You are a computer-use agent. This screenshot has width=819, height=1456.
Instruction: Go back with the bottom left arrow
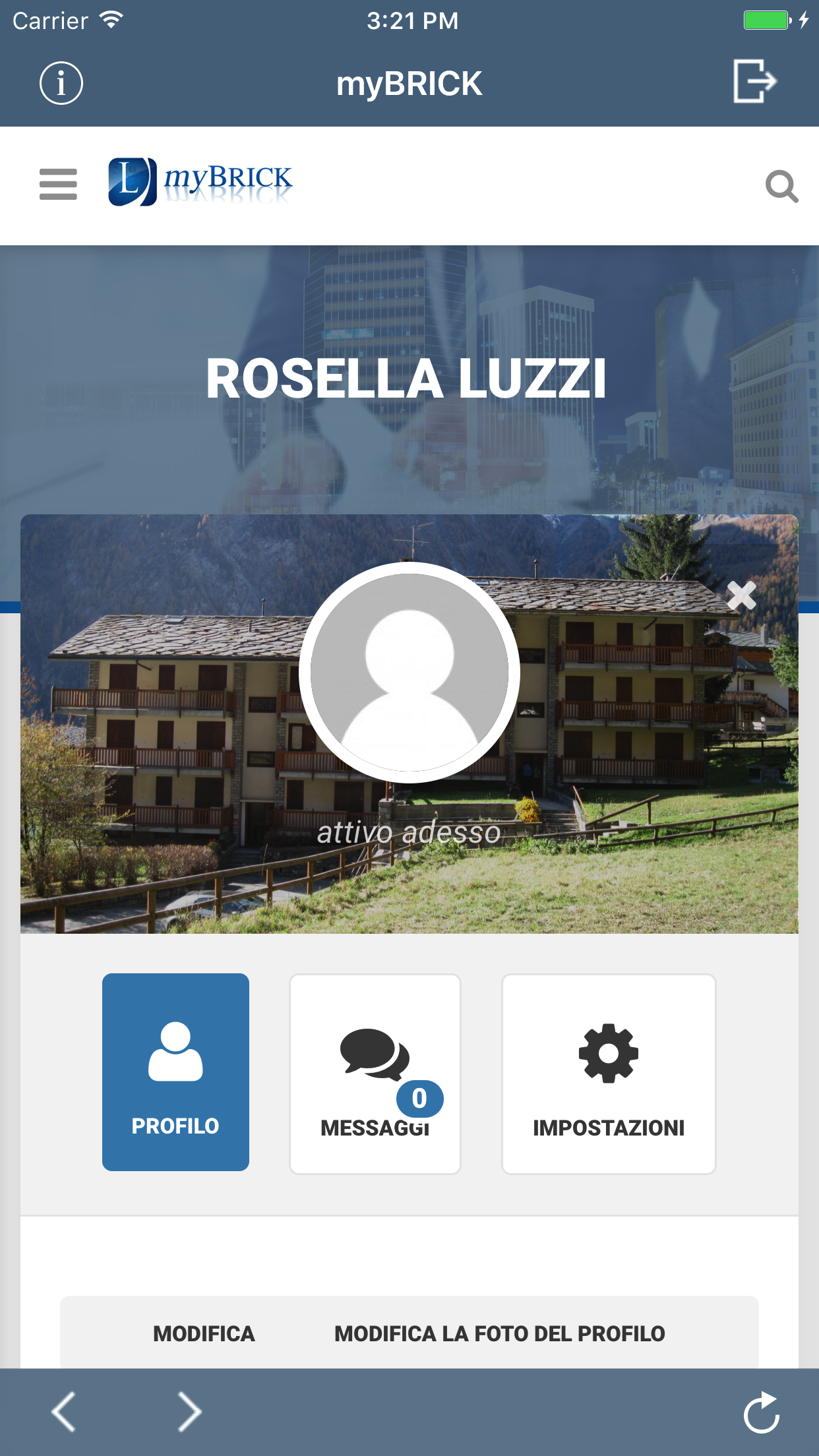[64, 1412]
